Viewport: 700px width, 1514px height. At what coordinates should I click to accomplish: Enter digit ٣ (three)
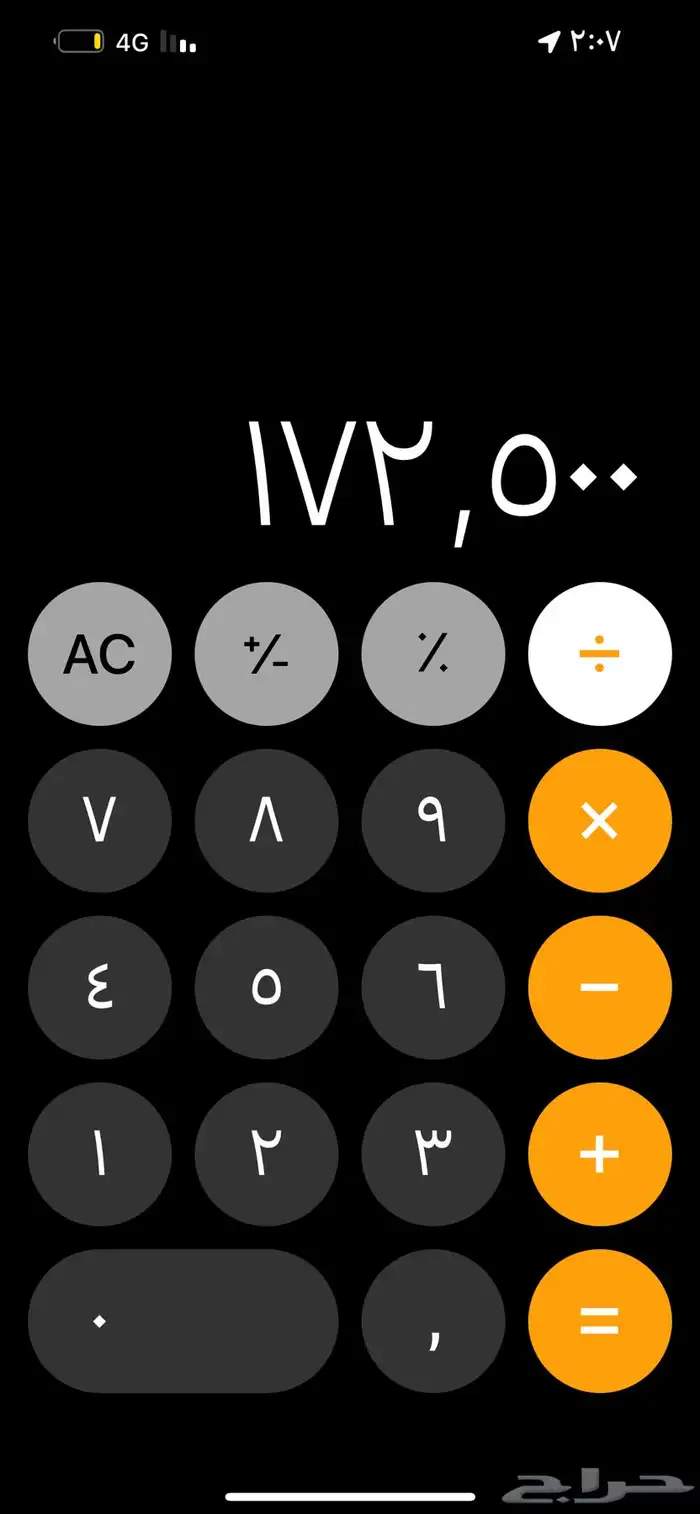click(433, 1154)
